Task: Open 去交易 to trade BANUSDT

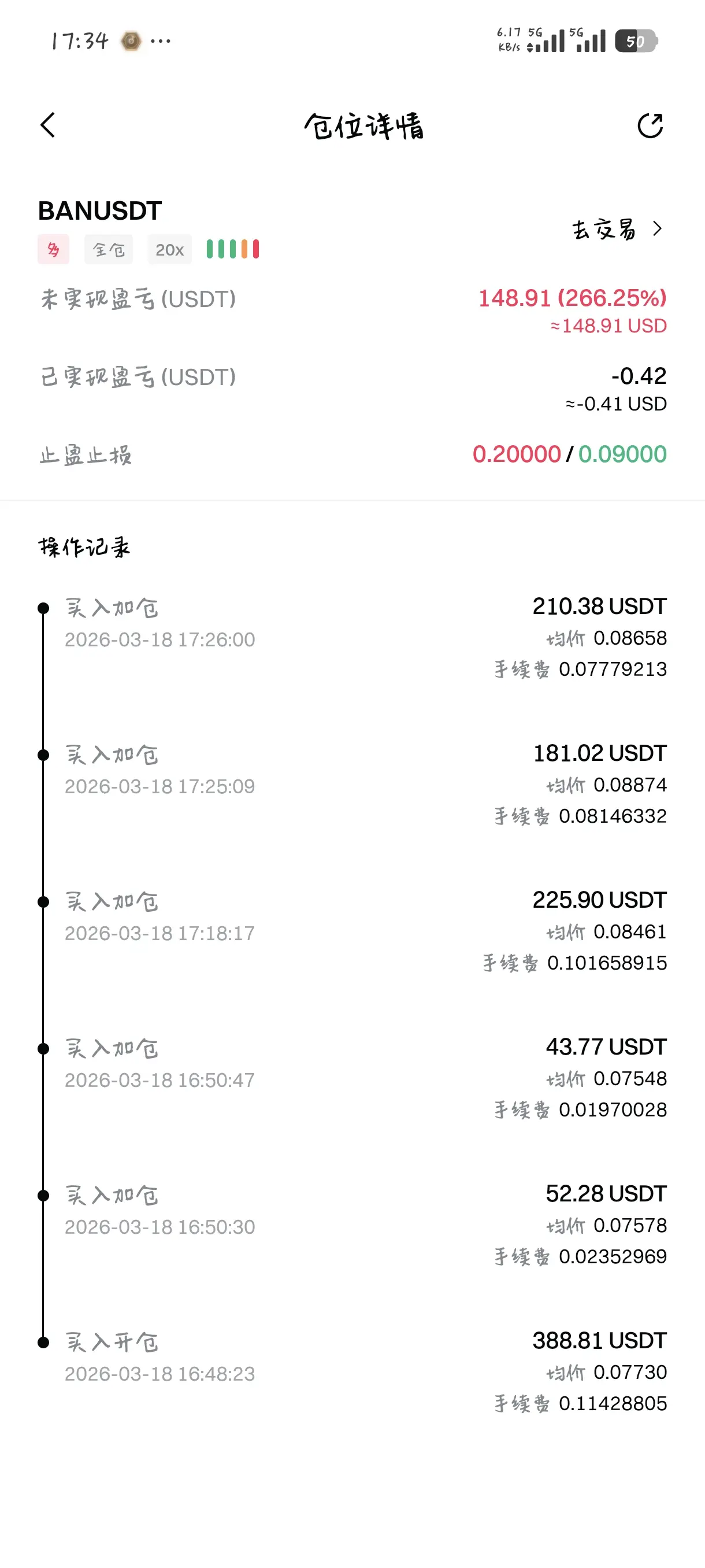Action: pyautogui.click(x=617, y=230)
